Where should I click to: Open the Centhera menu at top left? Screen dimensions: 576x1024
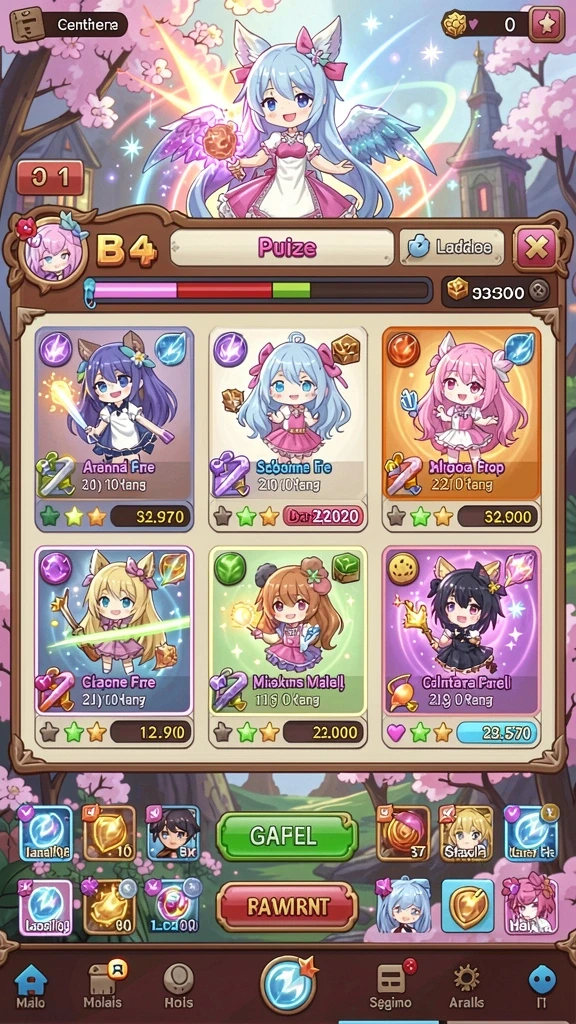pyautogui.click(x=68, y=25)
